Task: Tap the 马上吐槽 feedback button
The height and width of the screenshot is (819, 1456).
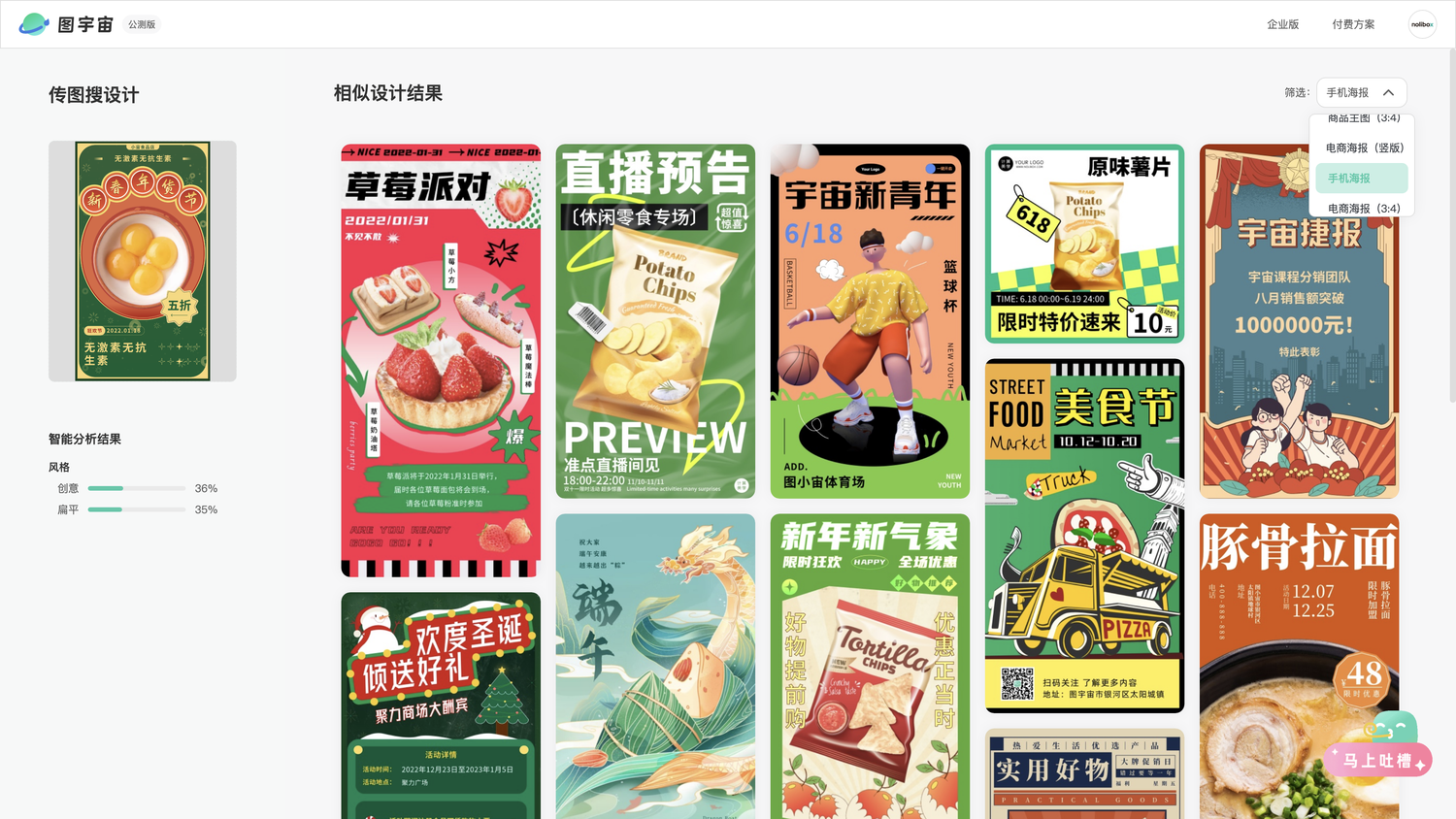Action: [1377, 760]
